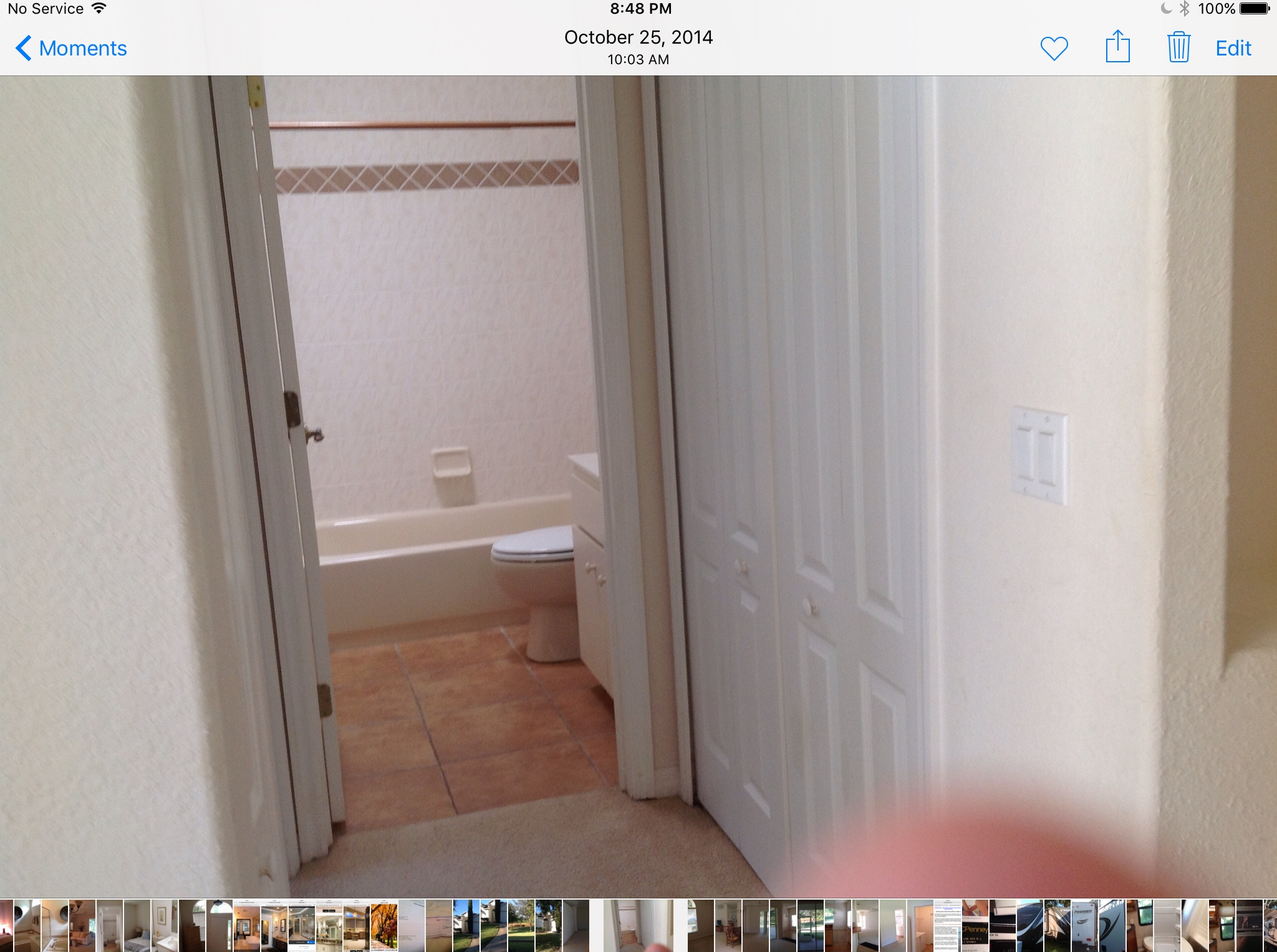Screen dimensions: 1277x952
Task: Favorite this photo with the heart
Action: [x=1054, y=49]
